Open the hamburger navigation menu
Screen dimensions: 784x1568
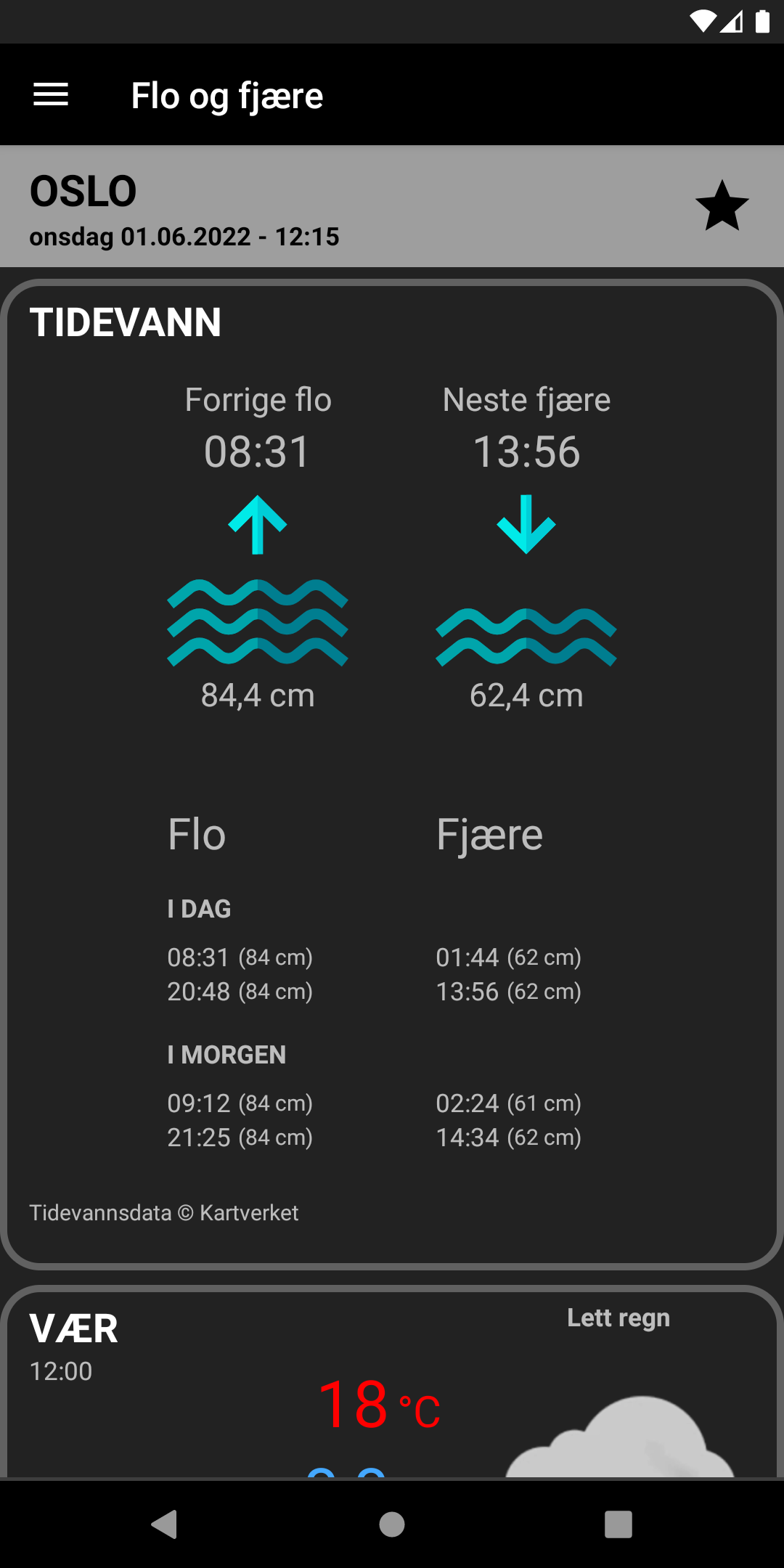click(x=49, y=94)
